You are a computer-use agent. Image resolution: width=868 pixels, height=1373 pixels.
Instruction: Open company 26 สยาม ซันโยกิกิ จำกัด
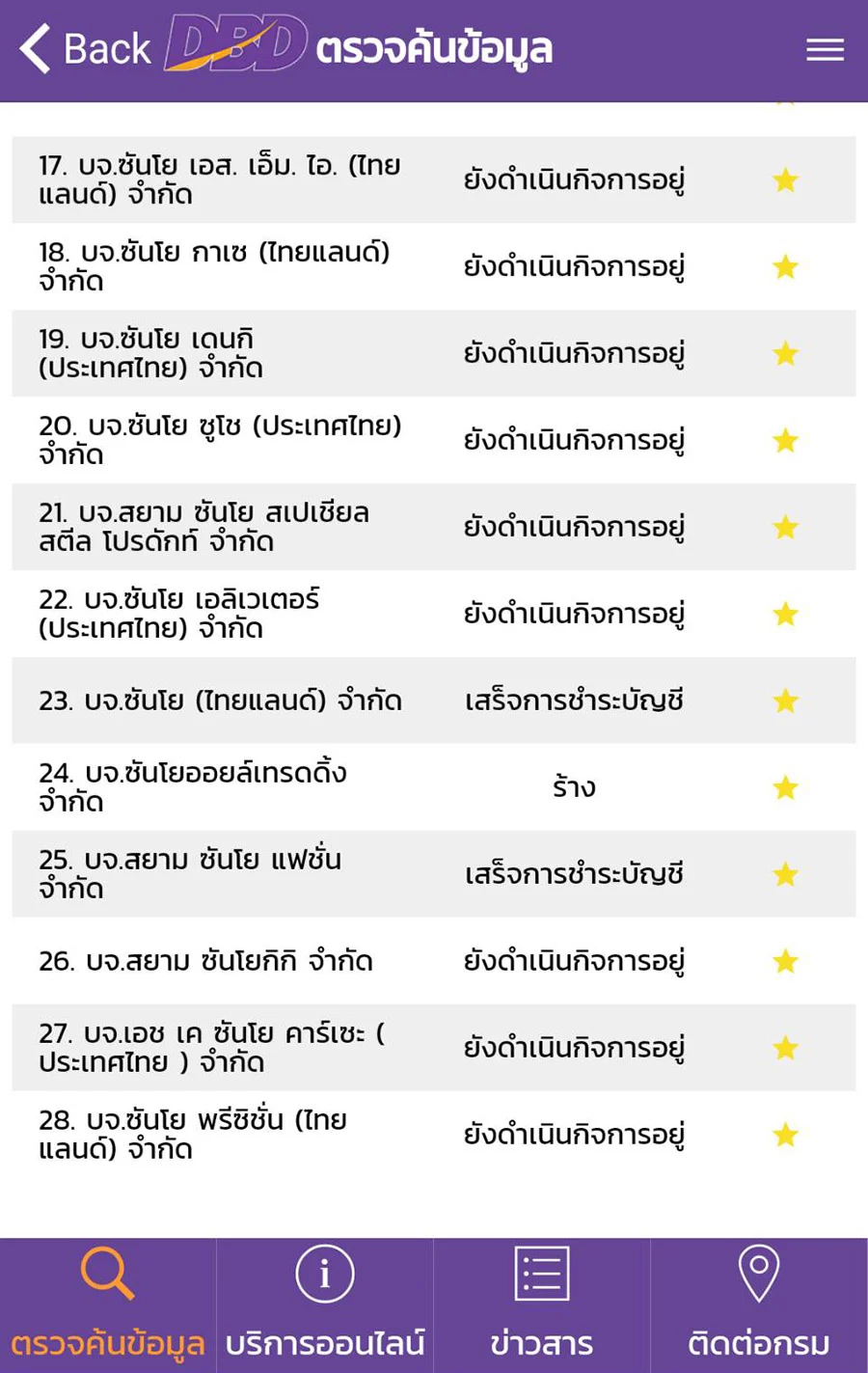pyautogui.click(x=205, y=961)
